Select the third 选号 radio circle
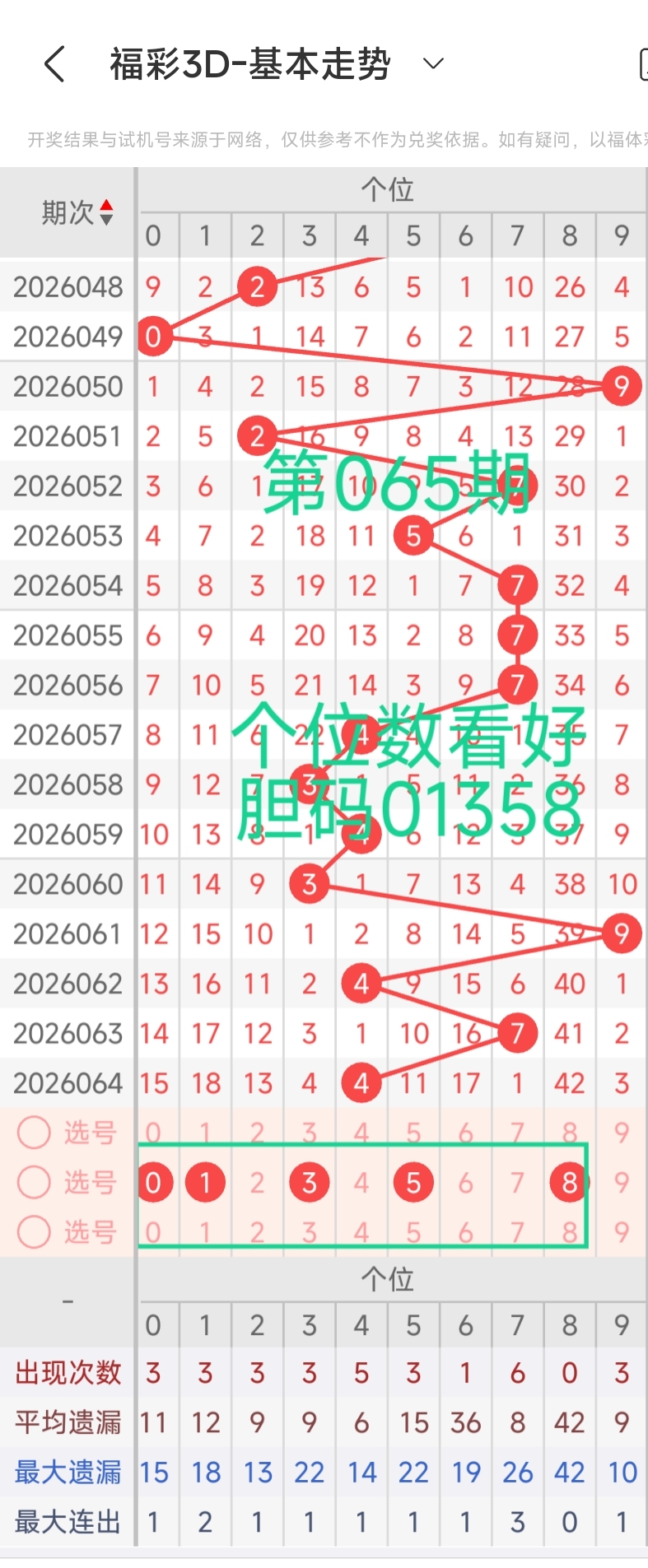 (x=35, y=1232)
